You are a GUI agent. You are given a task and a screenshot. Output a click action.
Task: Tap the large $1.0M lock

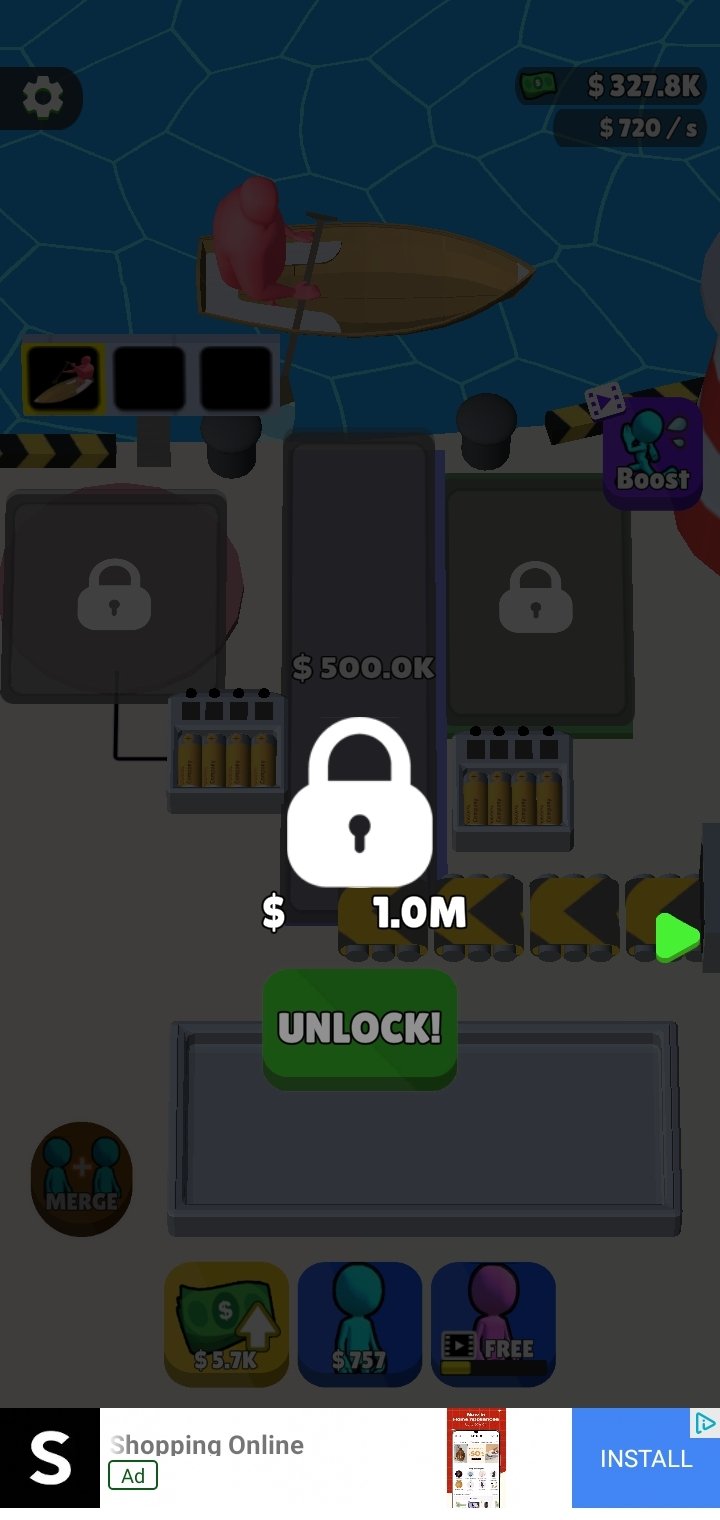[360, 801]
